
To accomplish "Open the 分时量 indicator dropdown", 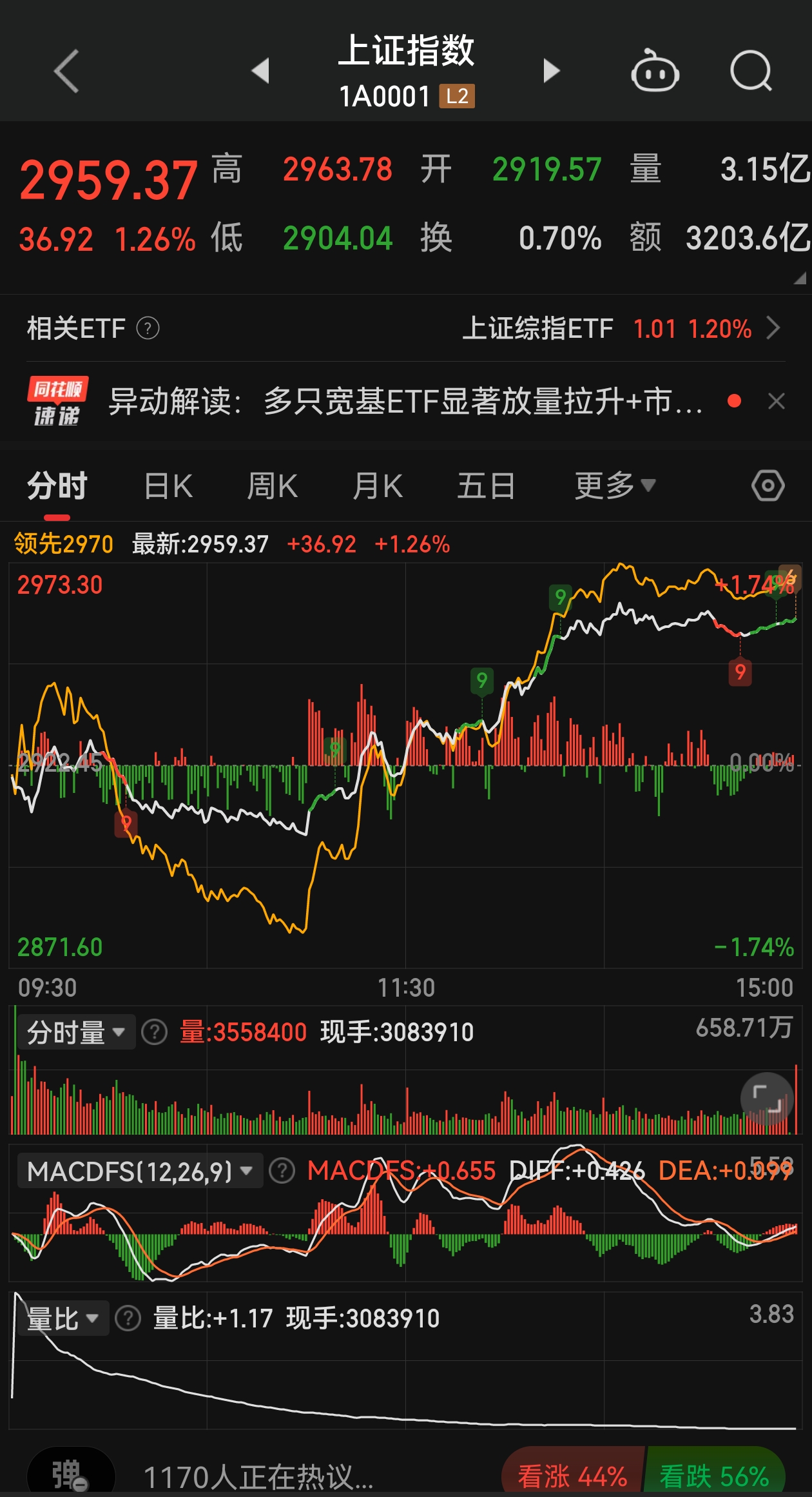I will (x=75, y=1032).
